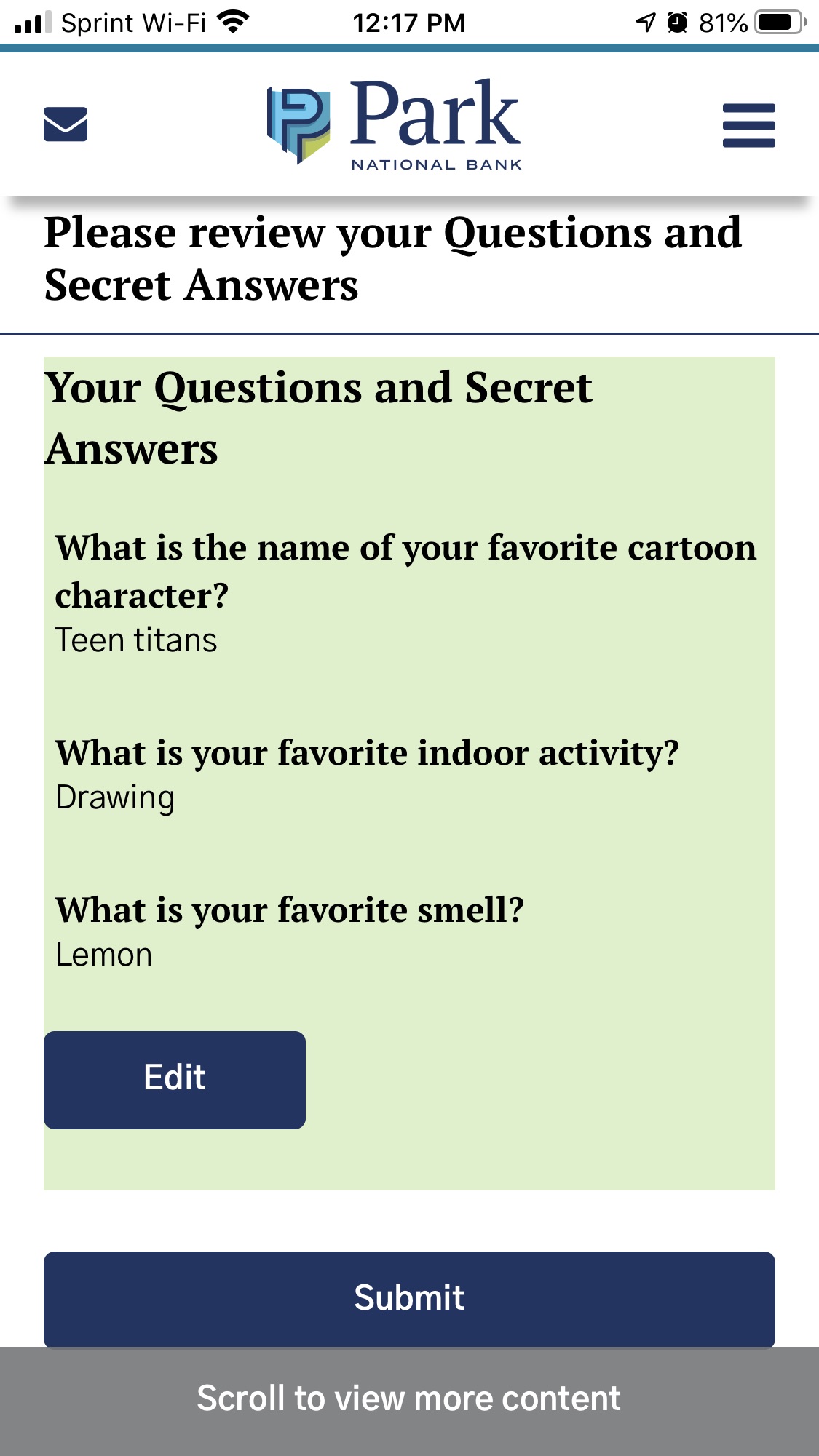Viewport: 819px width, 1456px height.
Task: Open the hamburger menu
Action: [748, 125]
